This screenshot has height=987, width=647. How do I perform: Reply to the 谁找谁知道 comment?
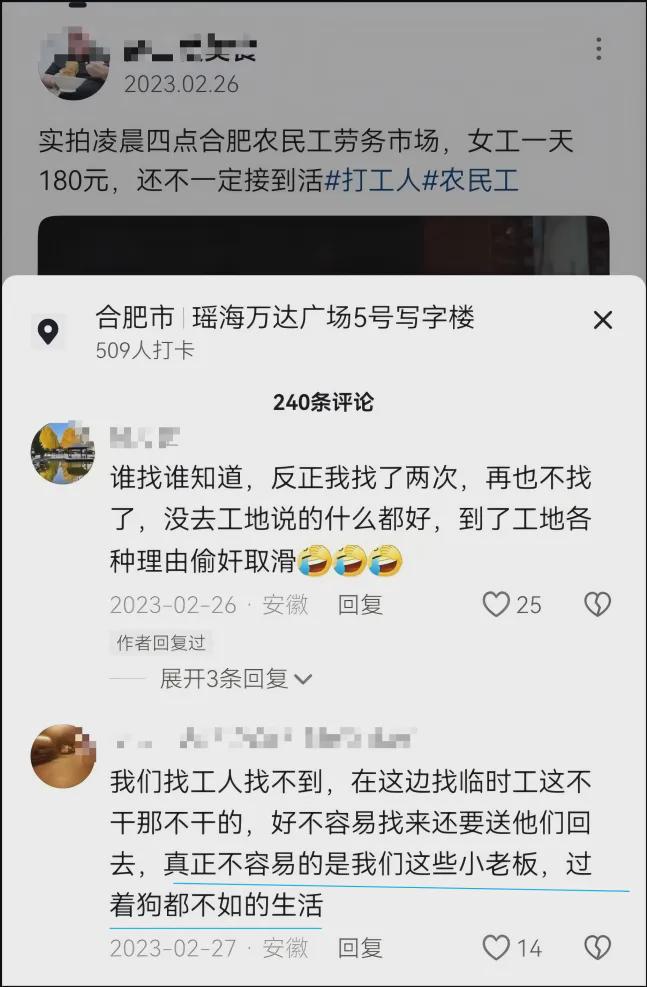360,605
